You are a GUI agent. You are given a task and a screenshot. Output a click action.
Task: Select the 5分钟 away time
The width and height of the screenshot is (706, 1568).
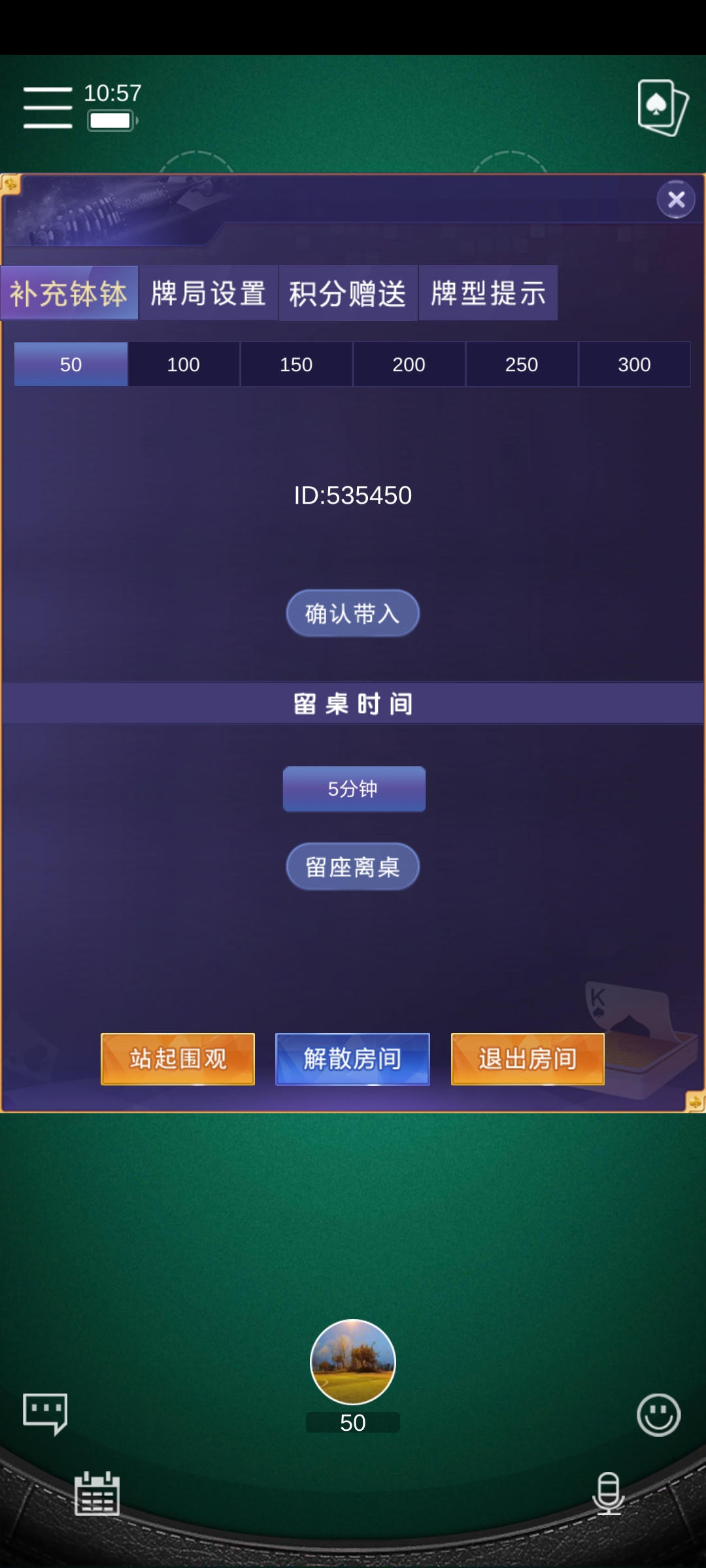[354, 789]
